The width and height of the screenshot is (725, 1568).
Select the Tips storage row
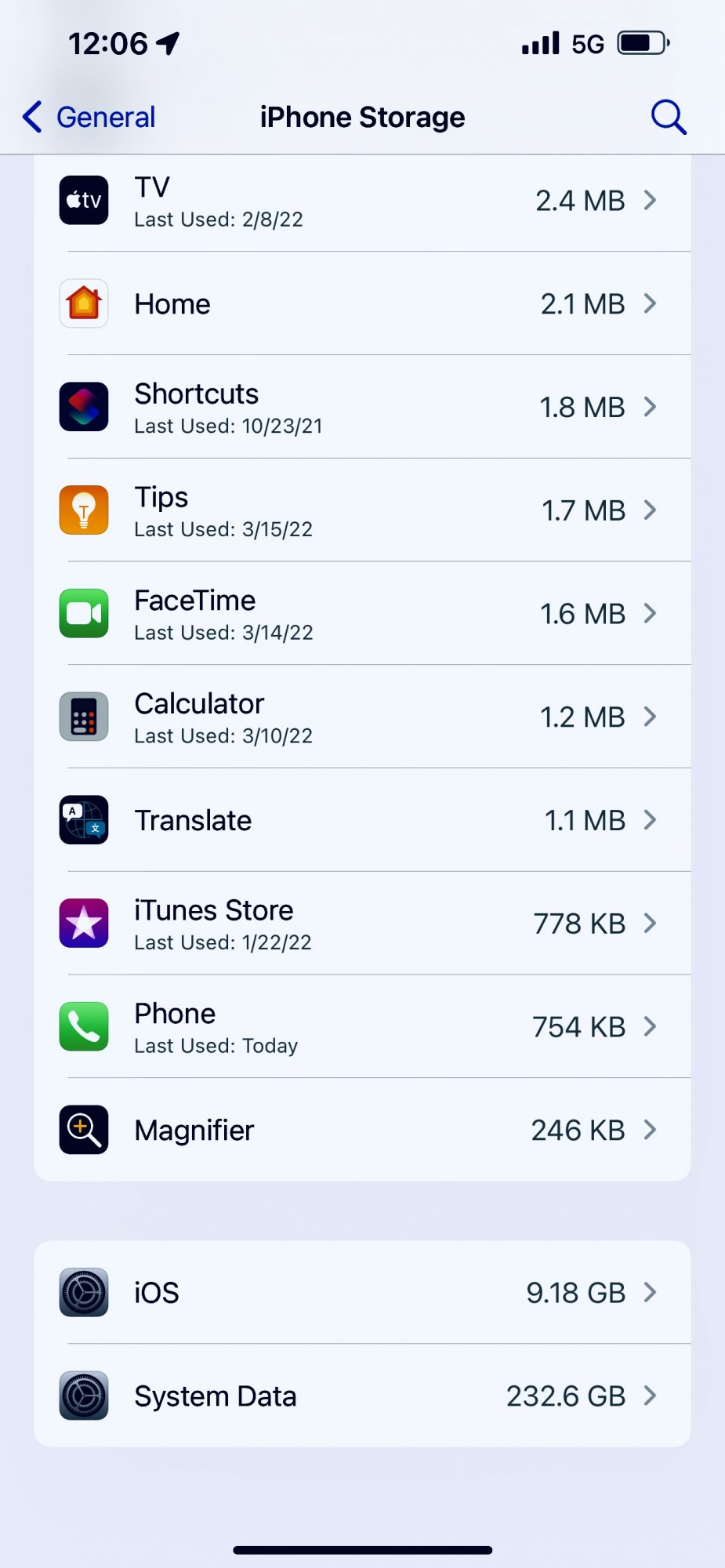(362, 510)
